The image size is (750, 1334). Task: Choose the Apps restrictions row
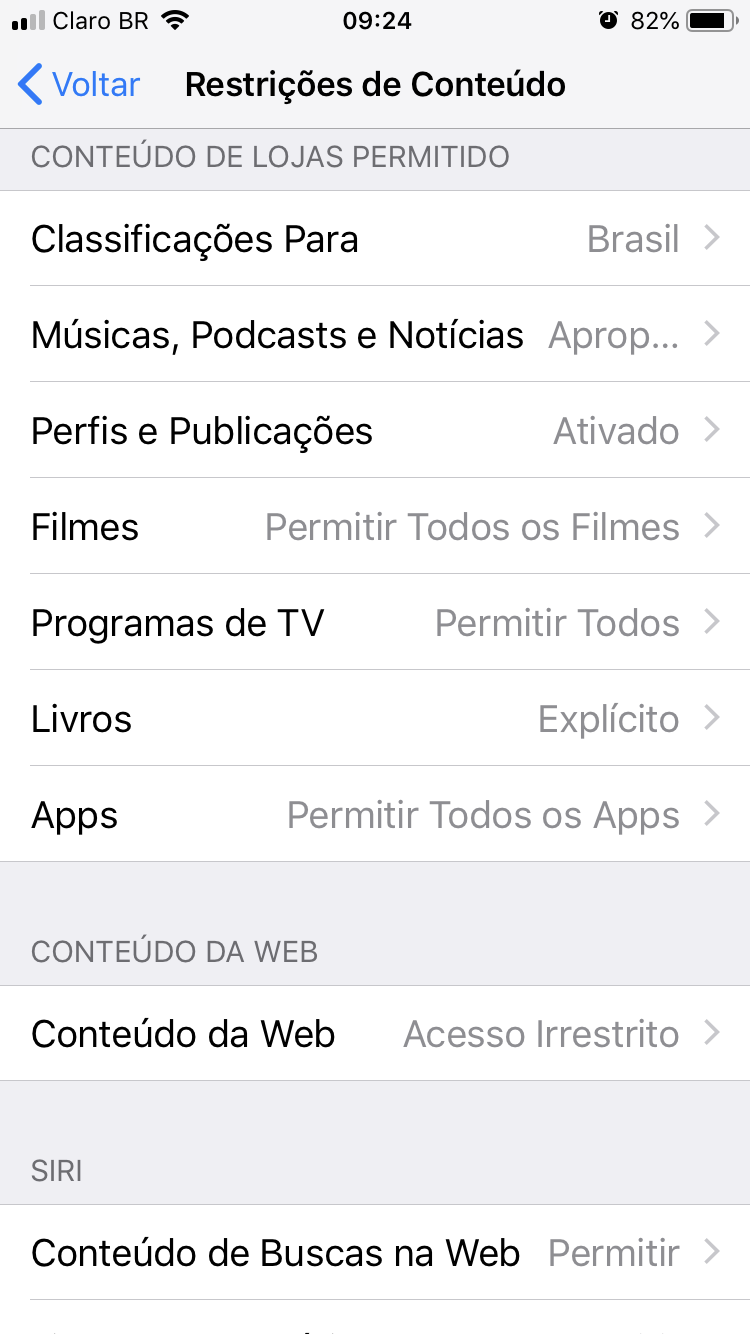(375, 815)
